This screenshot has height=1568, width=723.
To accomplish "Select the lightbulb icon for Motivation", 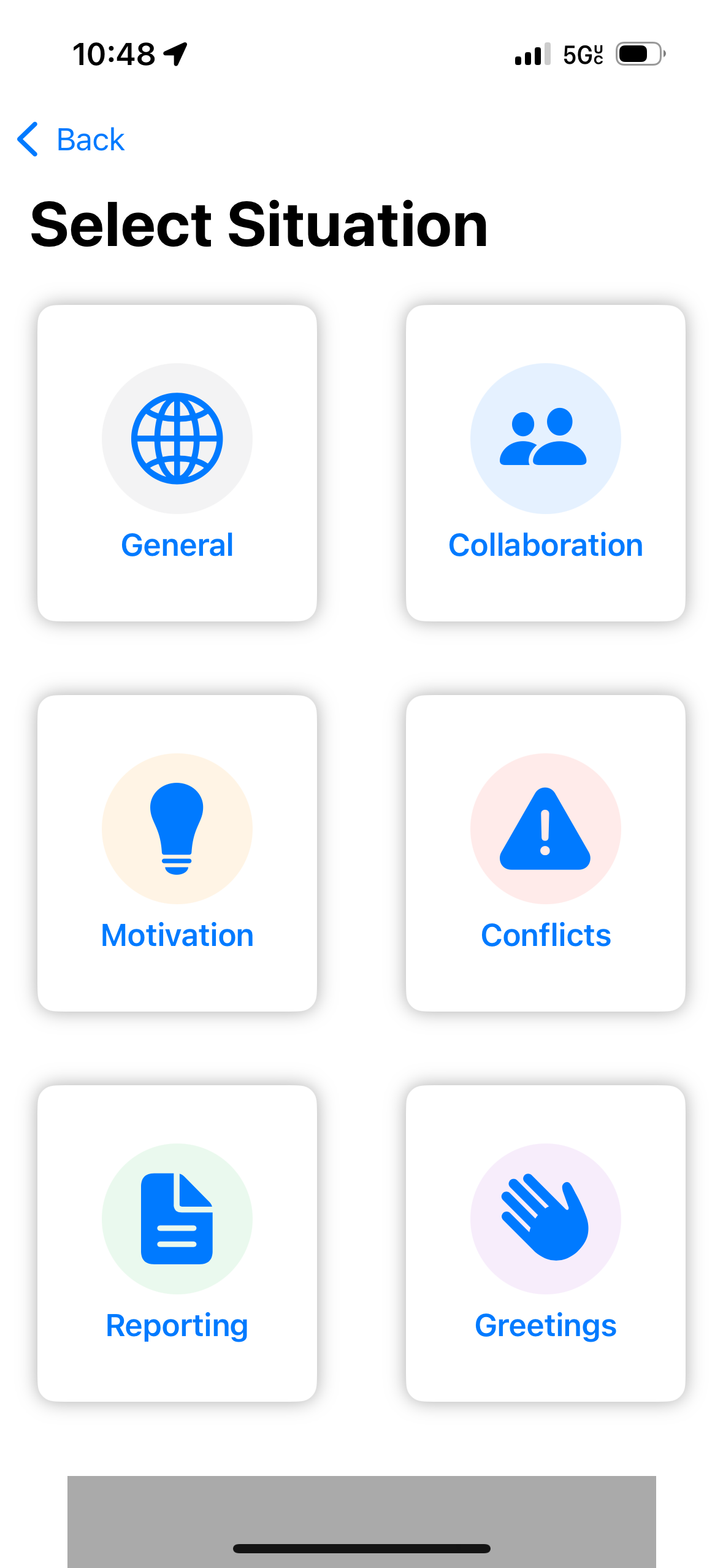I will (x=177, y=828).
